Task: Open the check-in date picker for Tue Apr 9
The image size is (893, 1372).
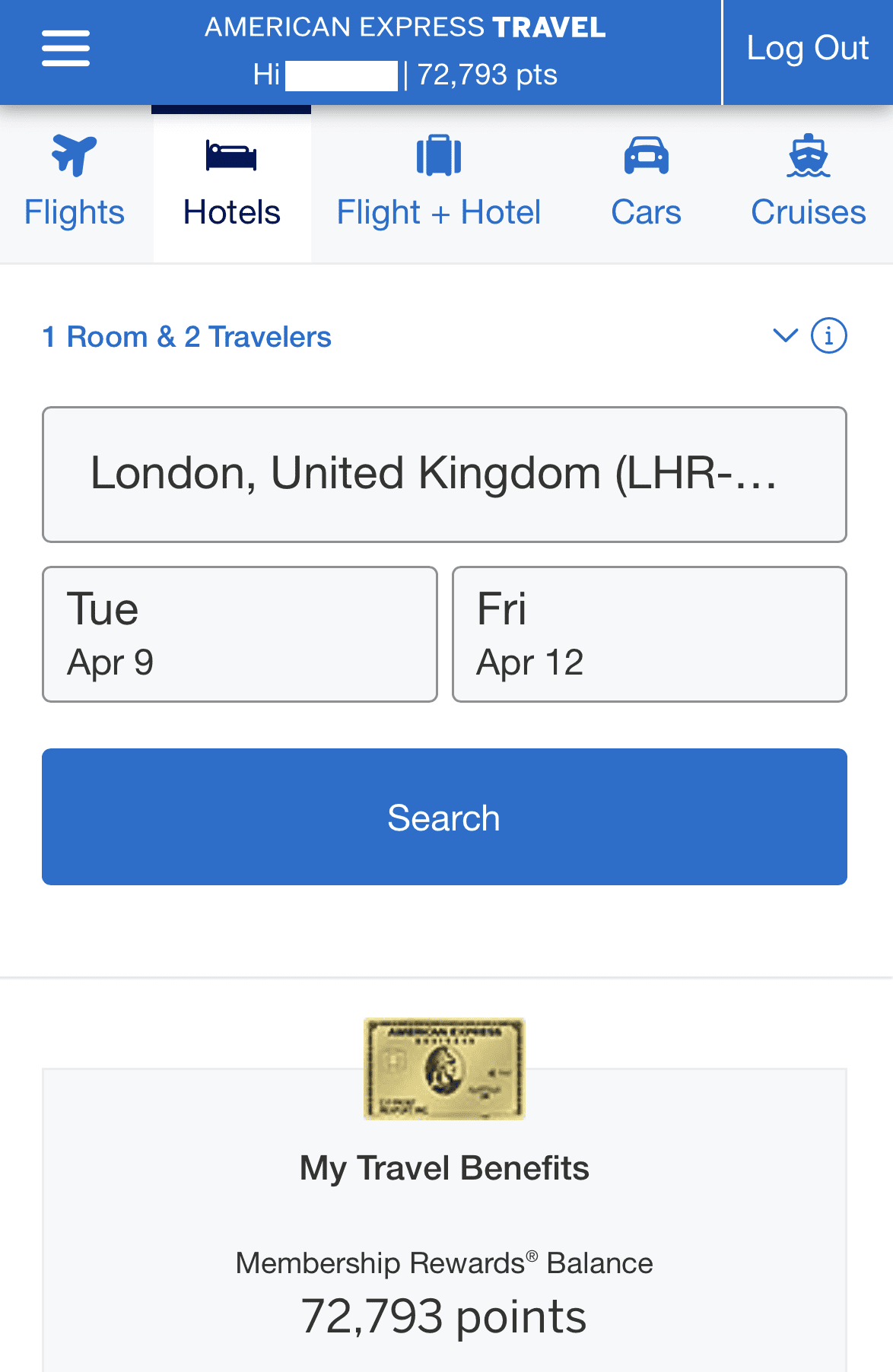Action: (240, 634)
